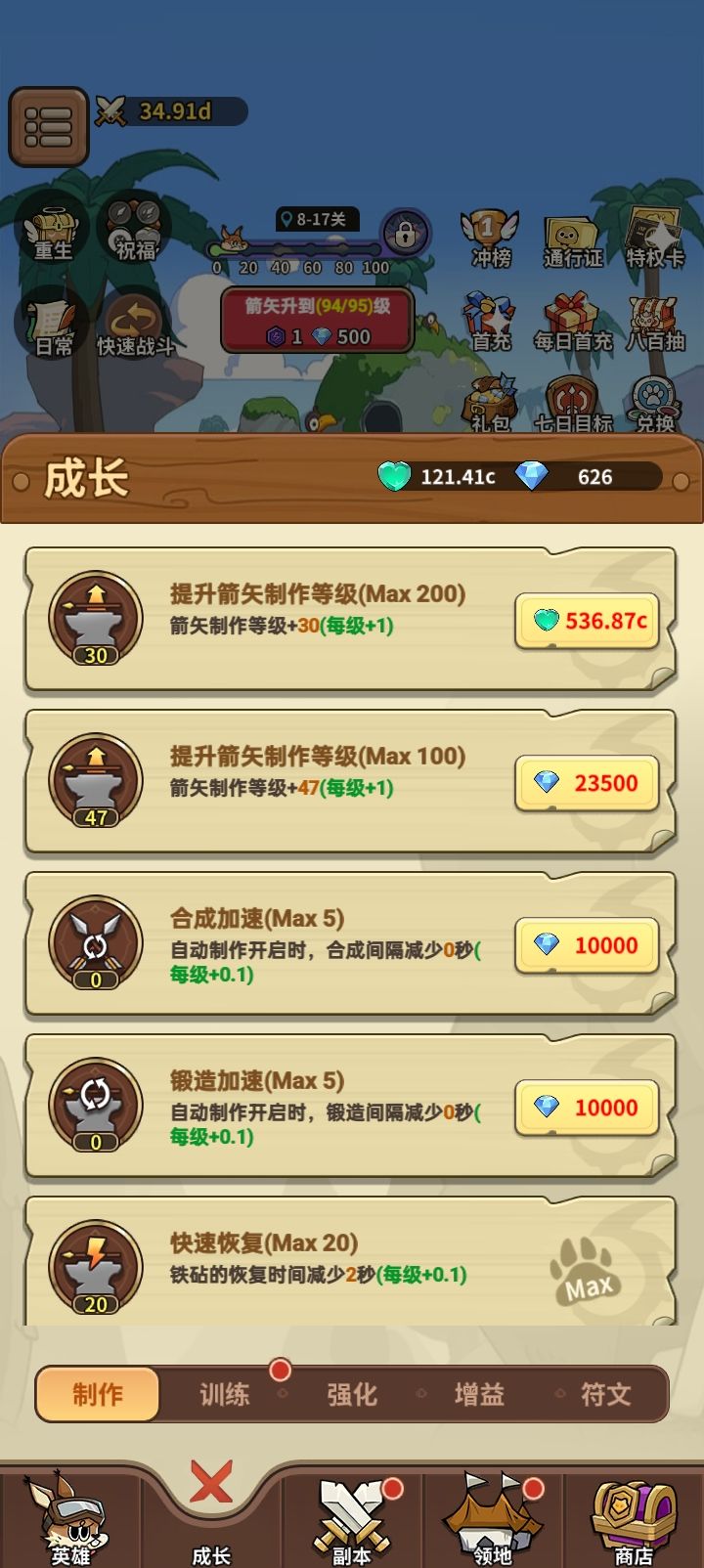Switch to the 符文 tab
The image size is (704, 1568).
tap(608, 1396)
